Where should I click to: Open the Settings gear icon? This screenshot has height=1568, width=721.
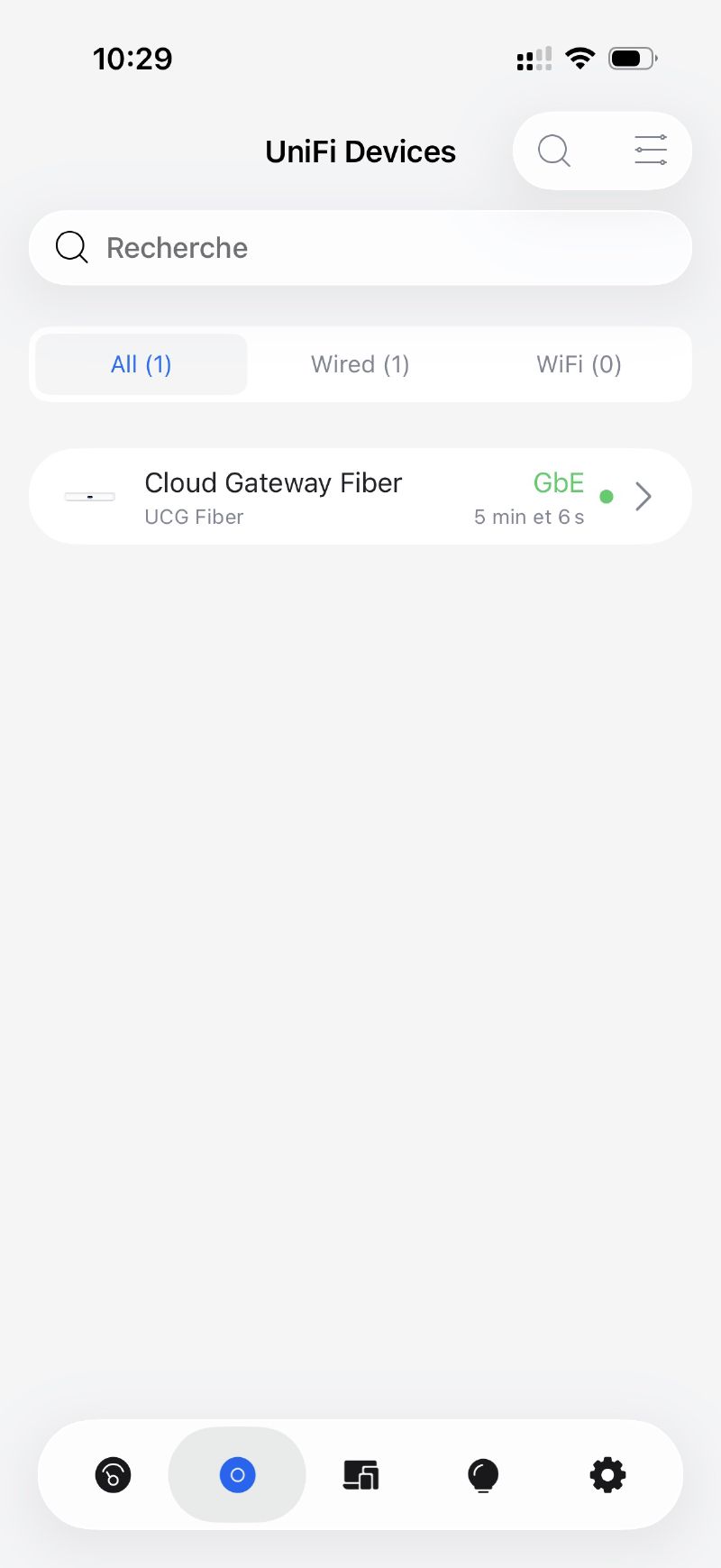tap(607, 1475)
